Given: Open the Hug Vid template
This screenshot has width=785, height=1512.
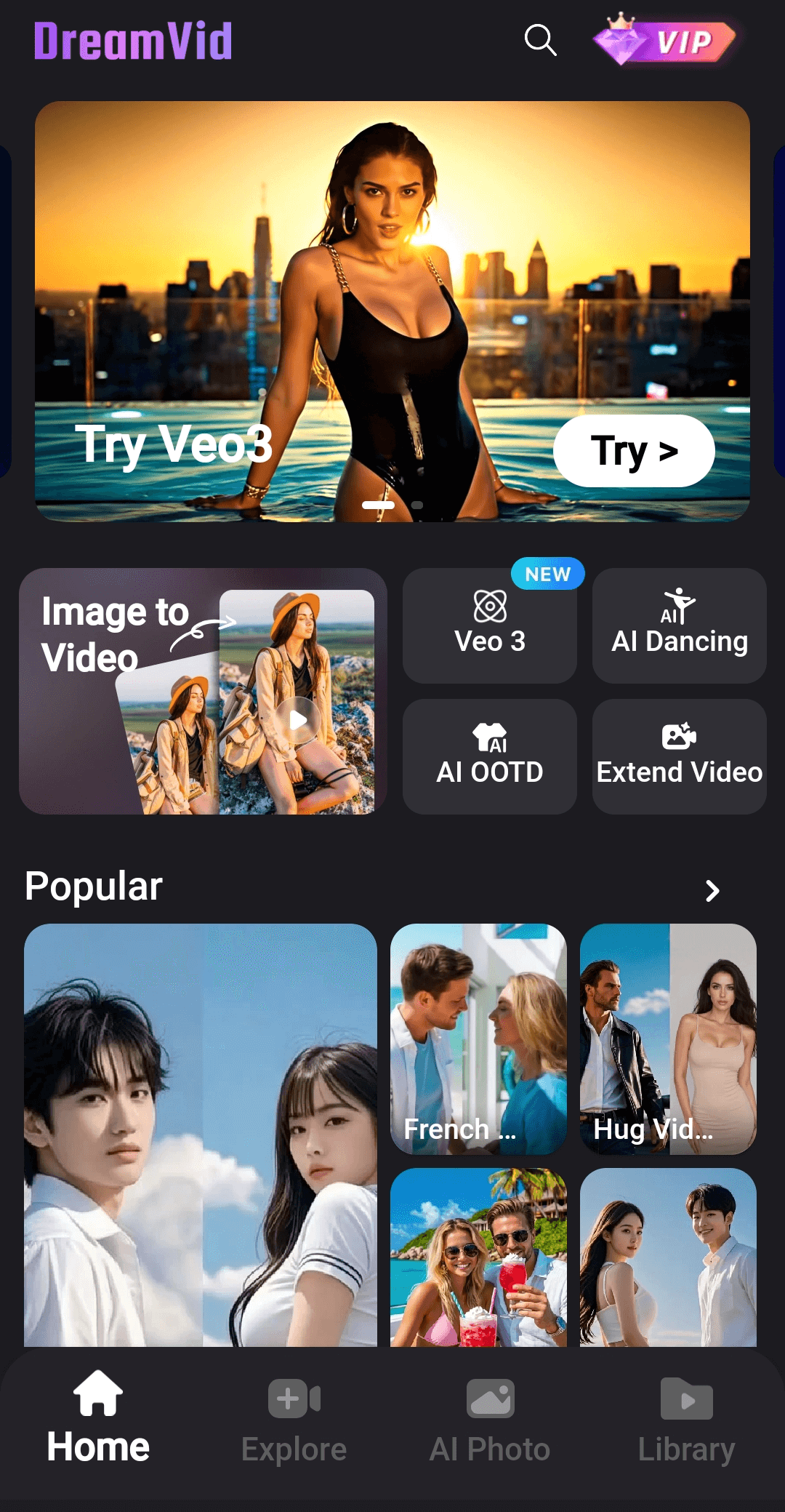Looking at the screenshot, I should click(668, 1039).
